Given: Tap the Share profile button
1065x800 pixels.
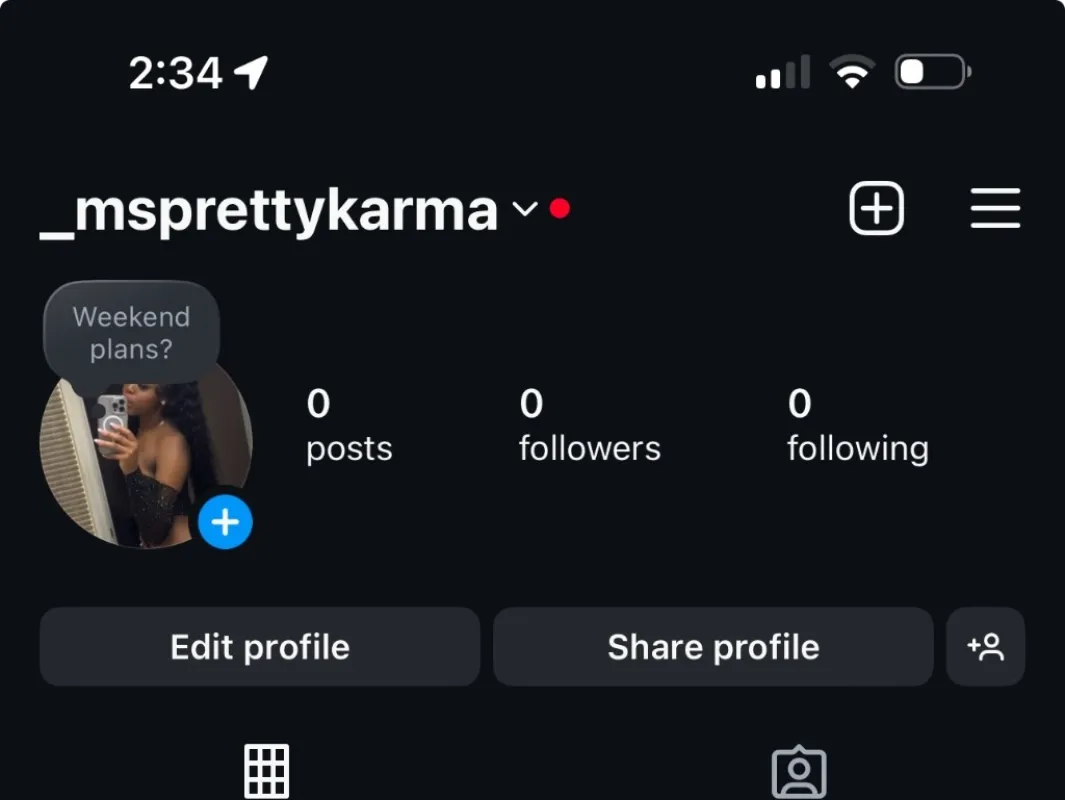Looking at the screenshot, I should (x=713, y=647).
